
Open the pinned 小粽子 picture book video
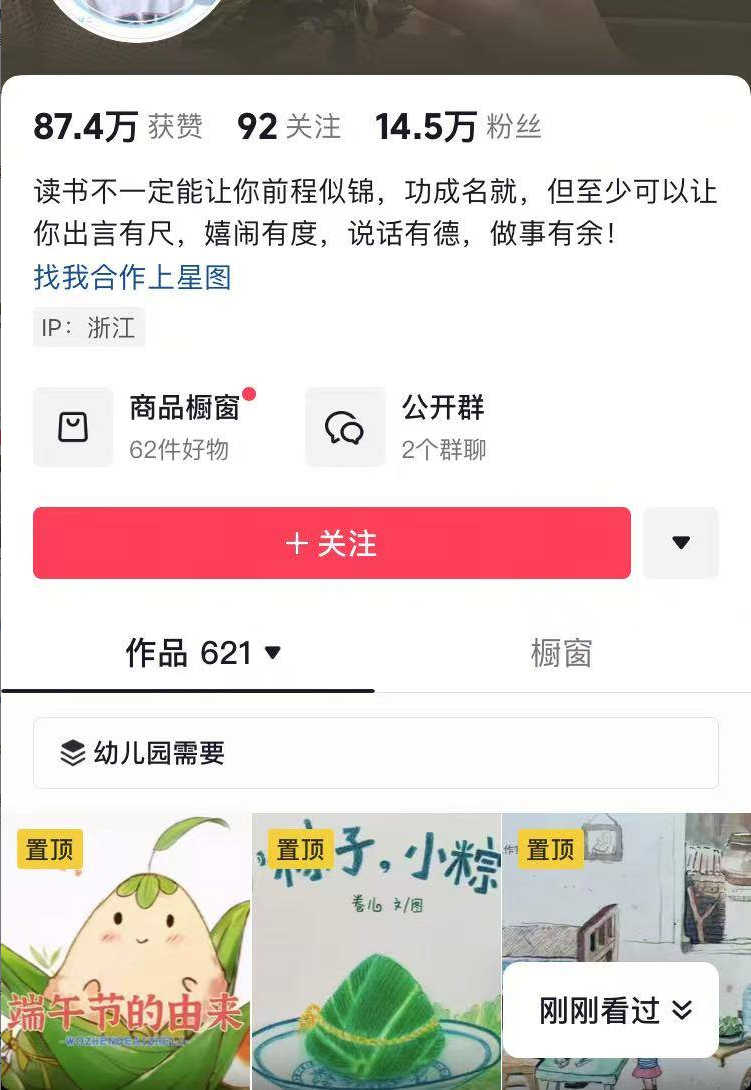376,950
